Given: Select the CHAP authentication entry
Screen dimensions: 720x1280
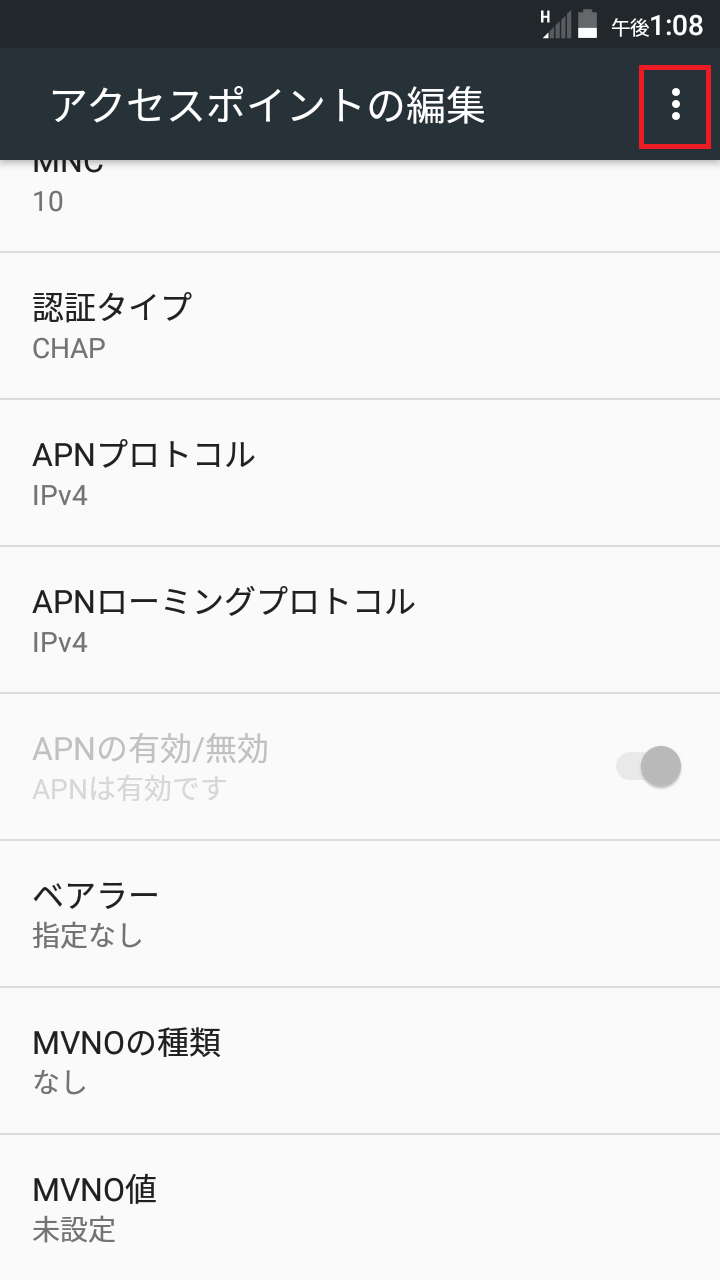Looking at the screenshot, I should pyautogui.click(x=68, y=348).
